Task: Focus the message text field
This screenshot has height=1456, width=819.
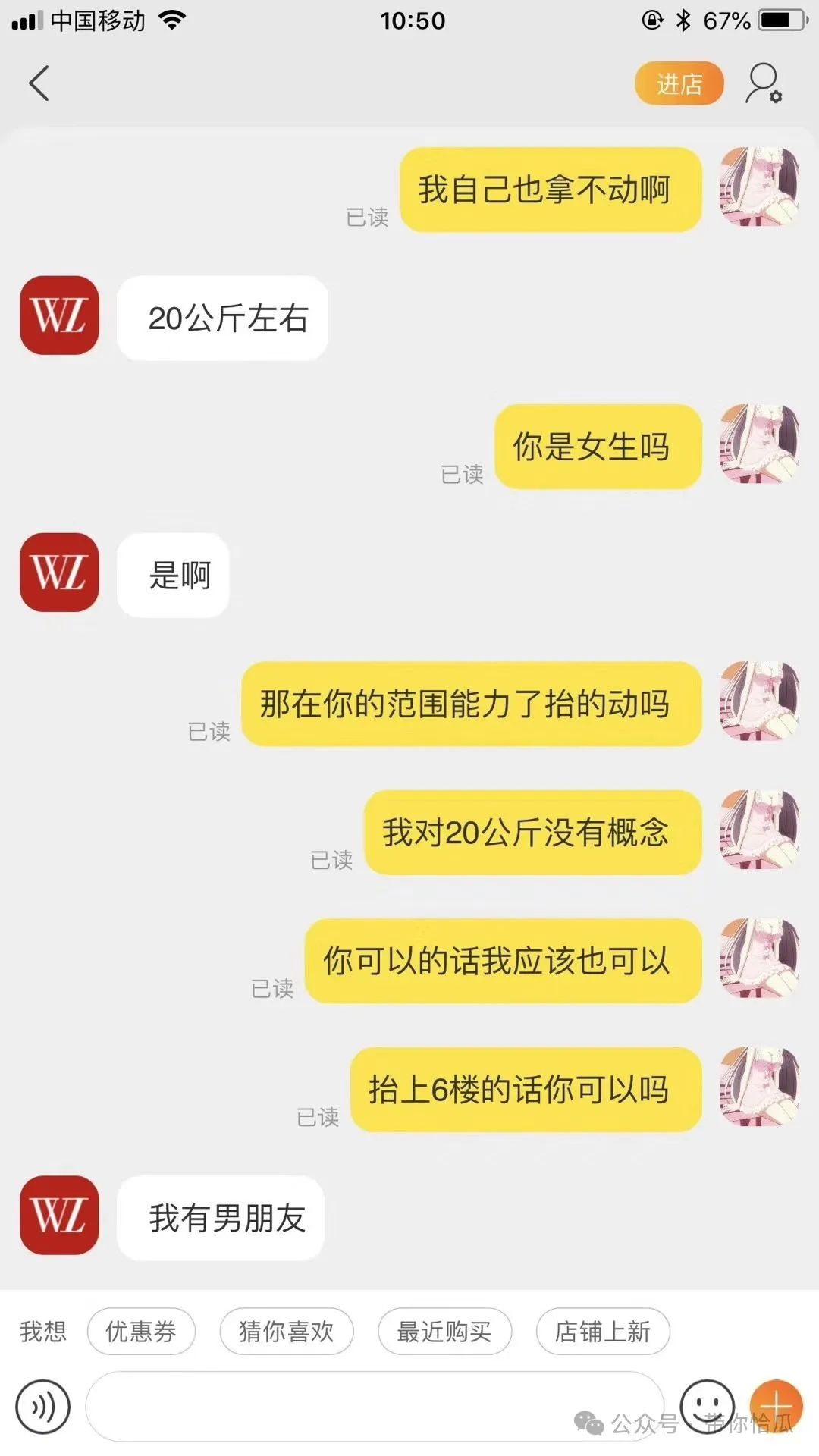Action: [375, 1407]
